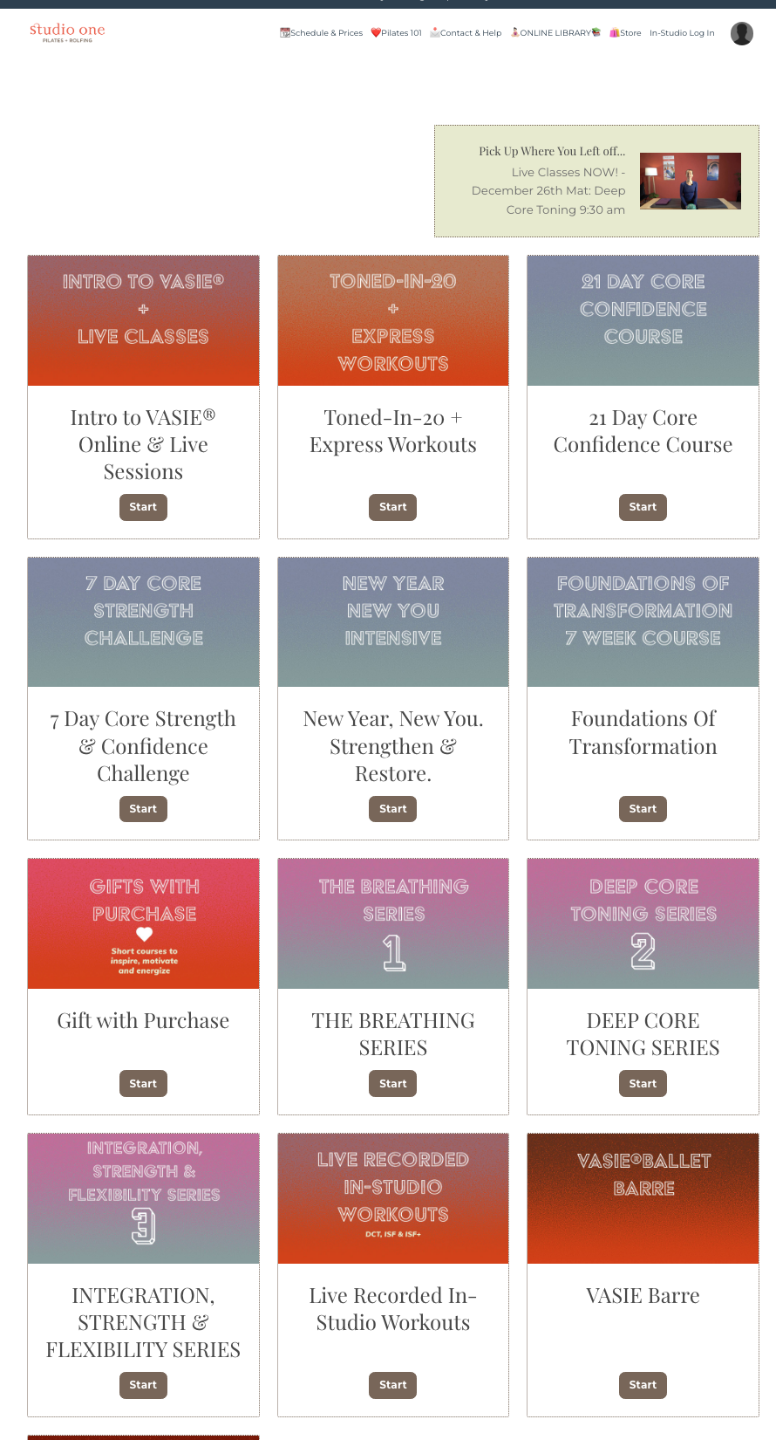The height and width of the screenshot is (1440, 776).
Task: Start DEEP CORE TONING SERIES
Action: [643, 1083]
